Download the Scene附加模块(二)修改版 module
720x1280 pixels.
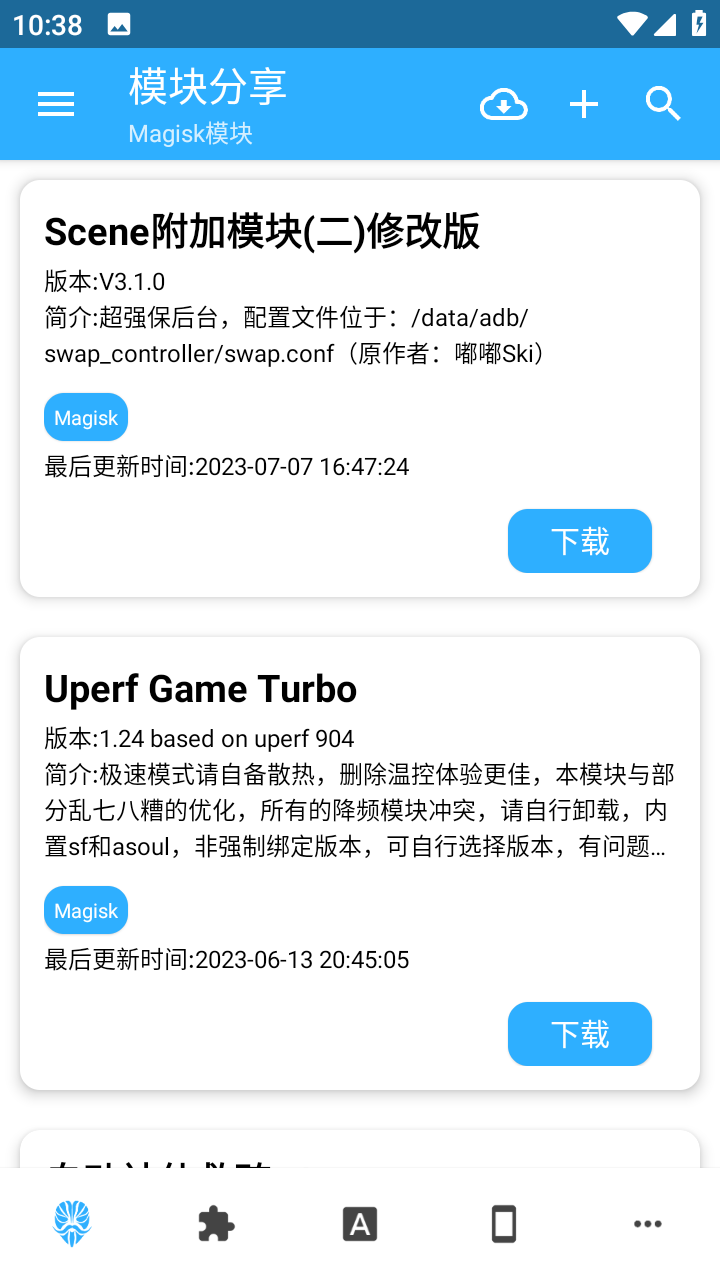(x=580, y=541)
